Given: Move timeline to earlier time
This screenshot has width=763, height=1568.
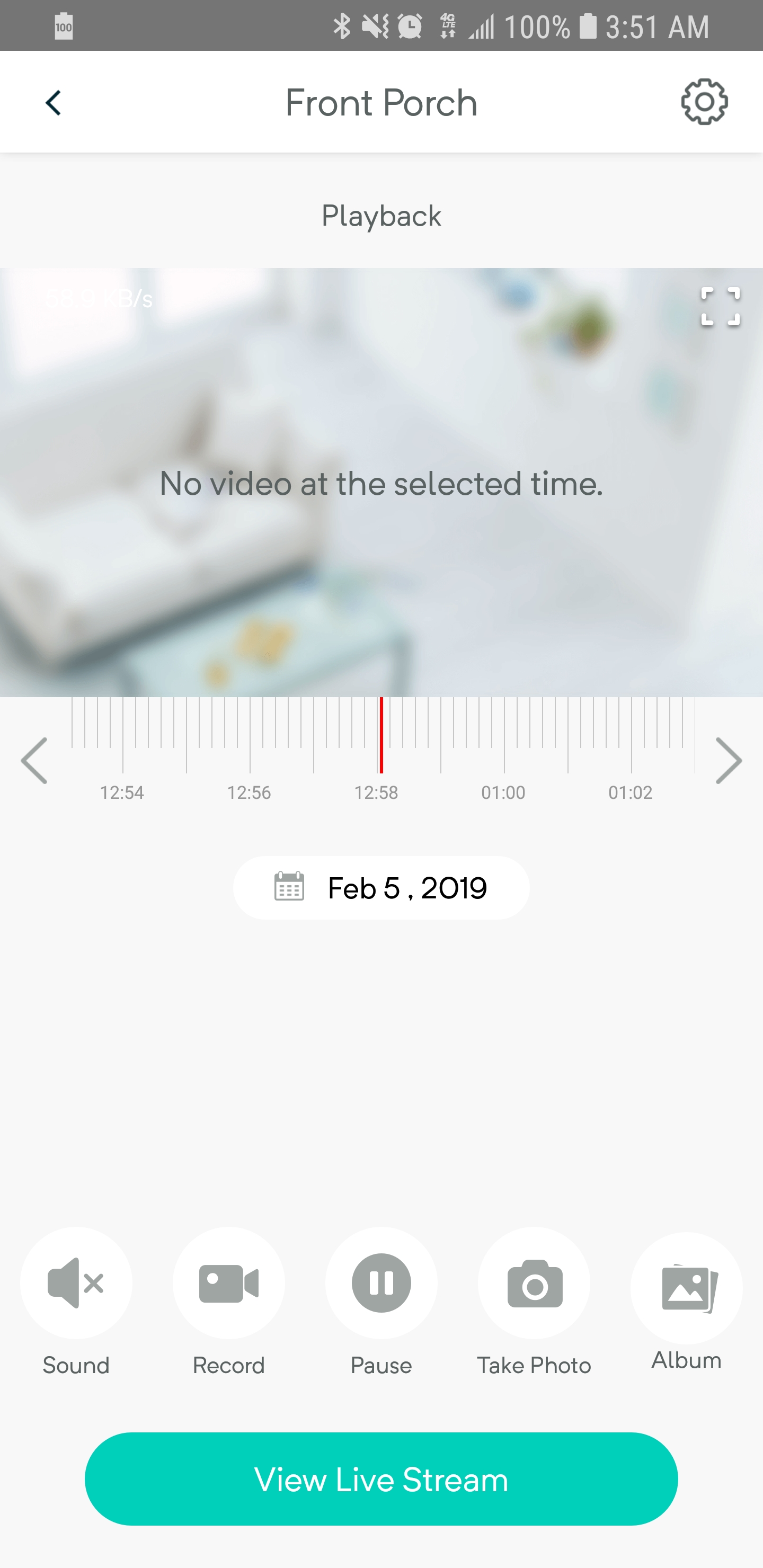Looking at the screenshot, I should click(x=34, y=760).
